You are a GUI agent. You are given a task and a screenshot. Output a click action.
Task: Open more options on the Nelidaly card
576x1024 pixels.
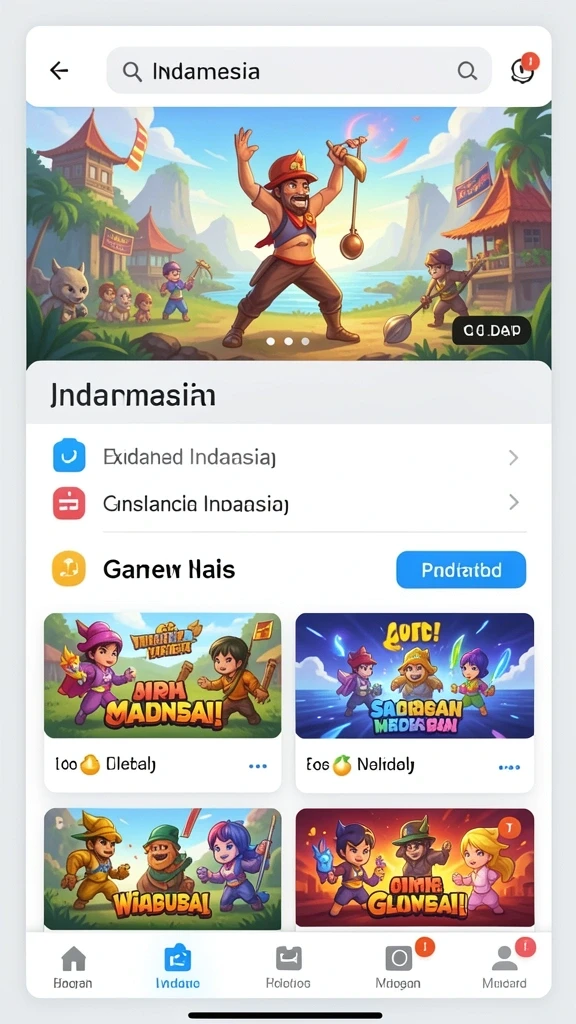coord(509,766)
